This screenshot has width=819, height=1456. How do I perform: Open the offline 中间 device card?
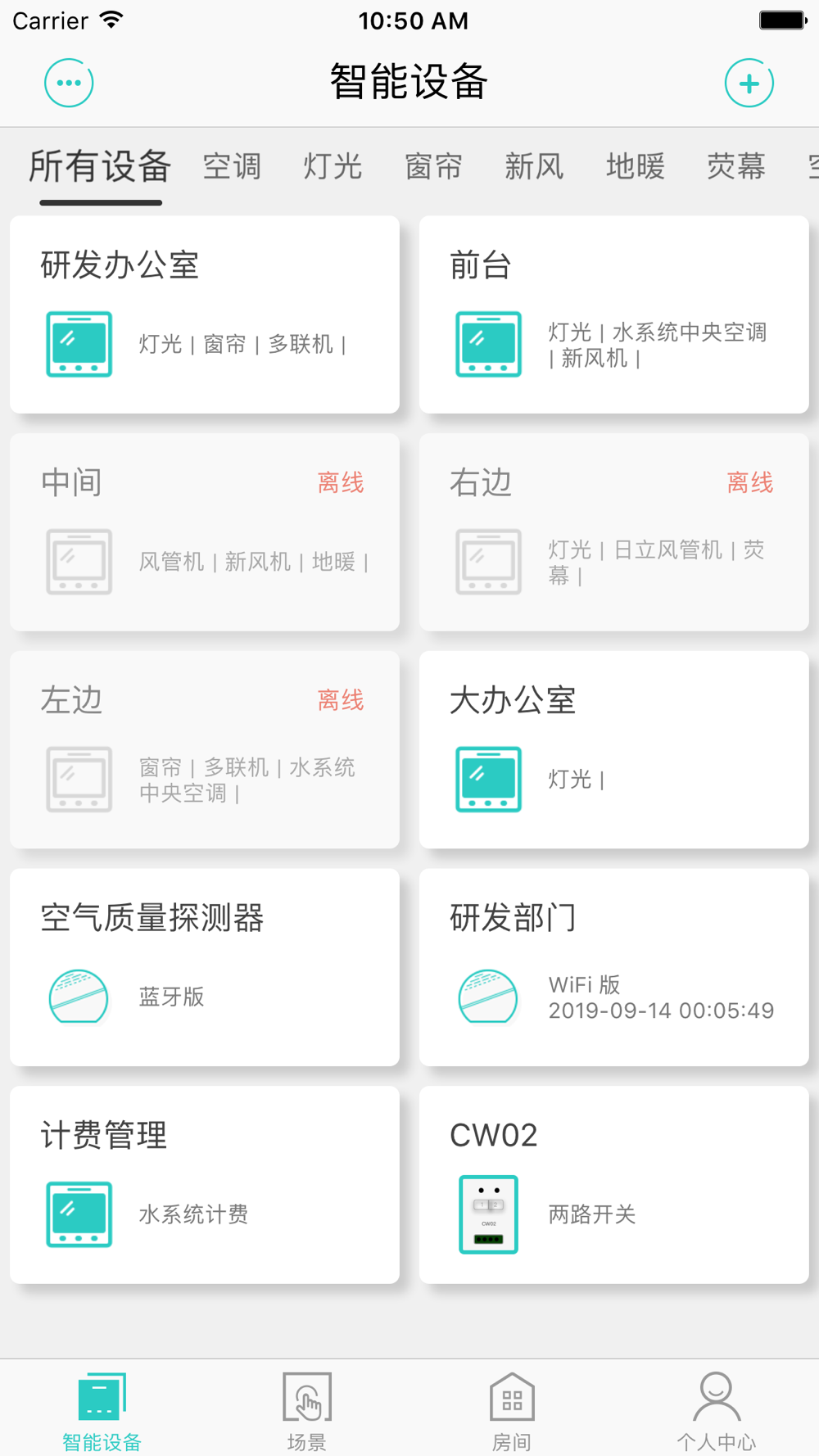(x=205, y=532)
